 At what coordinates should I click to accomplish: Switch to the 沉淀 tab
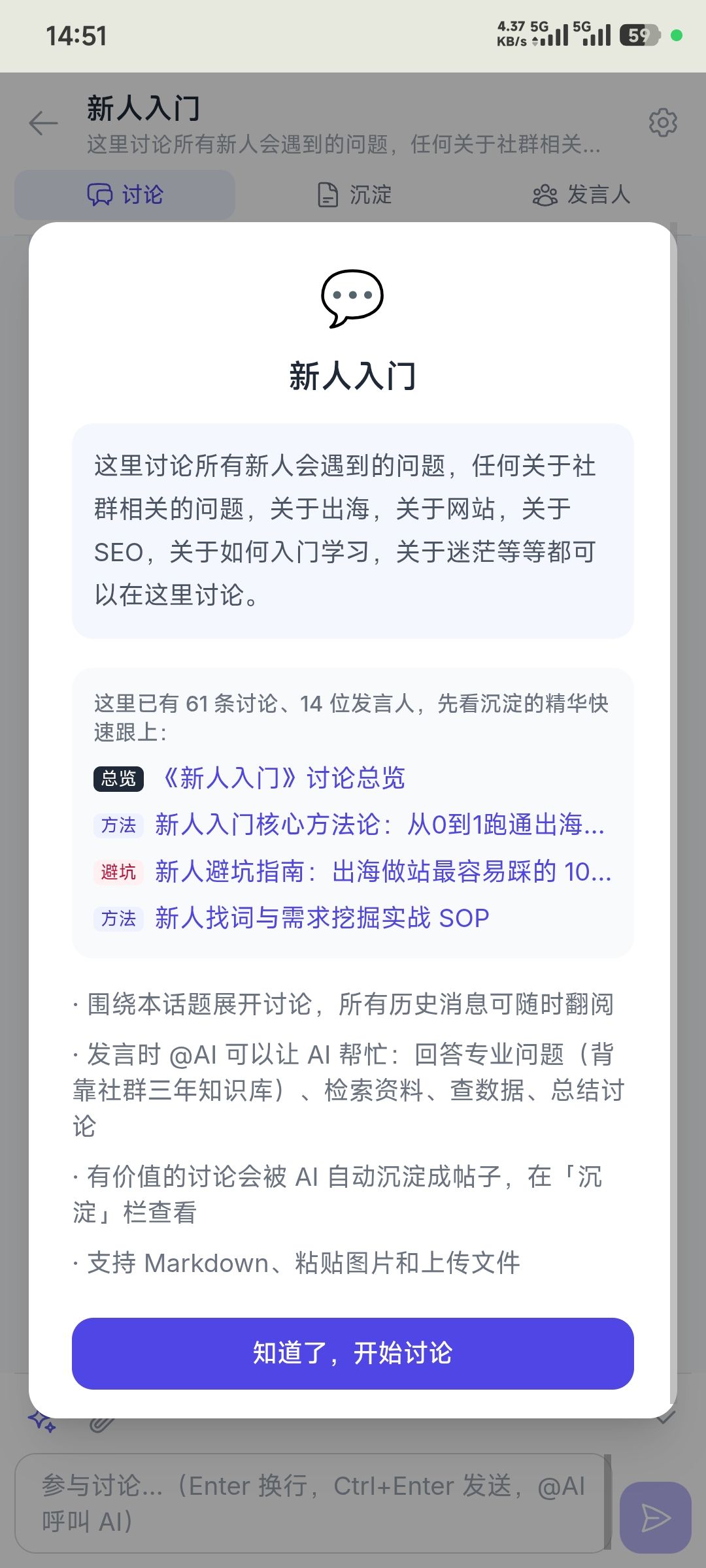click(x=354, y=195)
